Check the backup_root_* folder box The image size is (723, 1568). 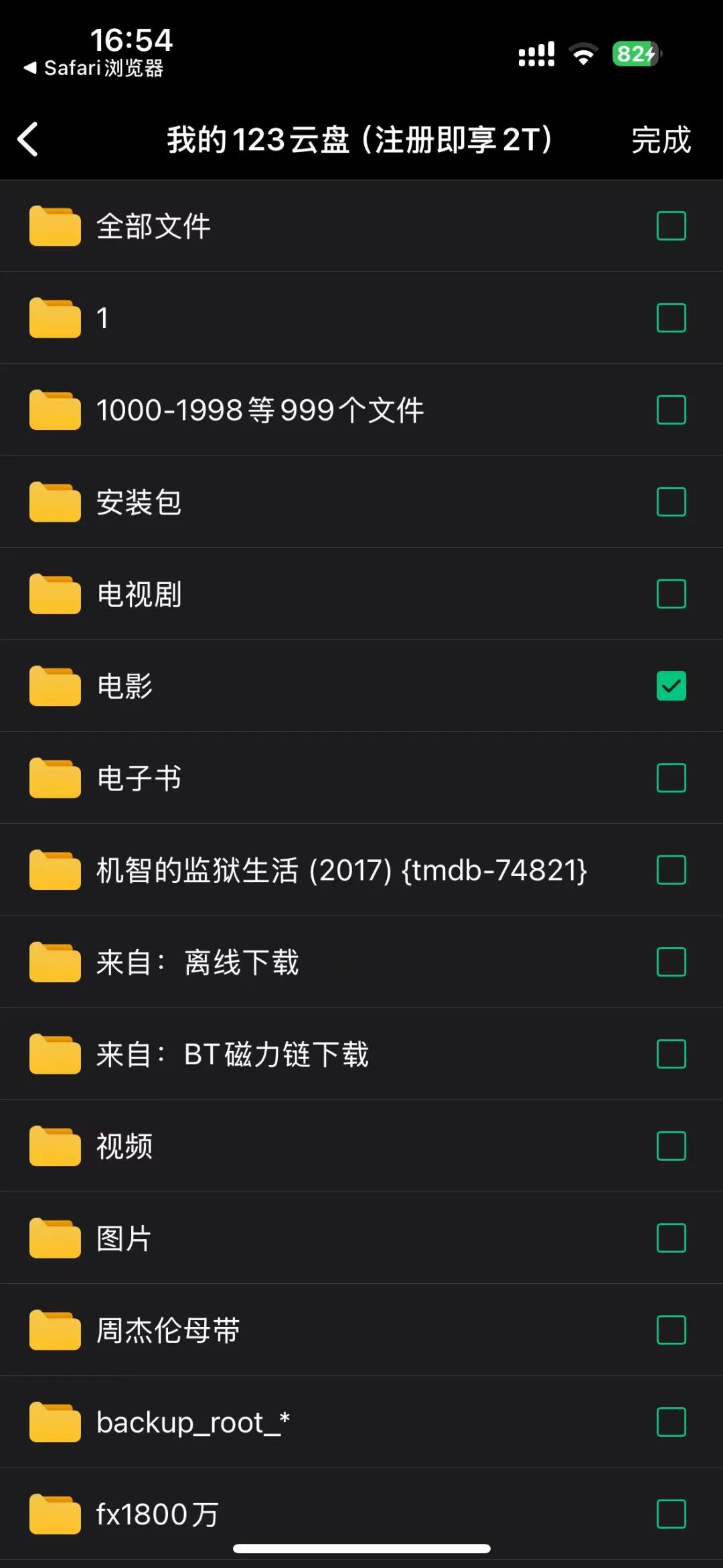click(x=671, y=1422)
